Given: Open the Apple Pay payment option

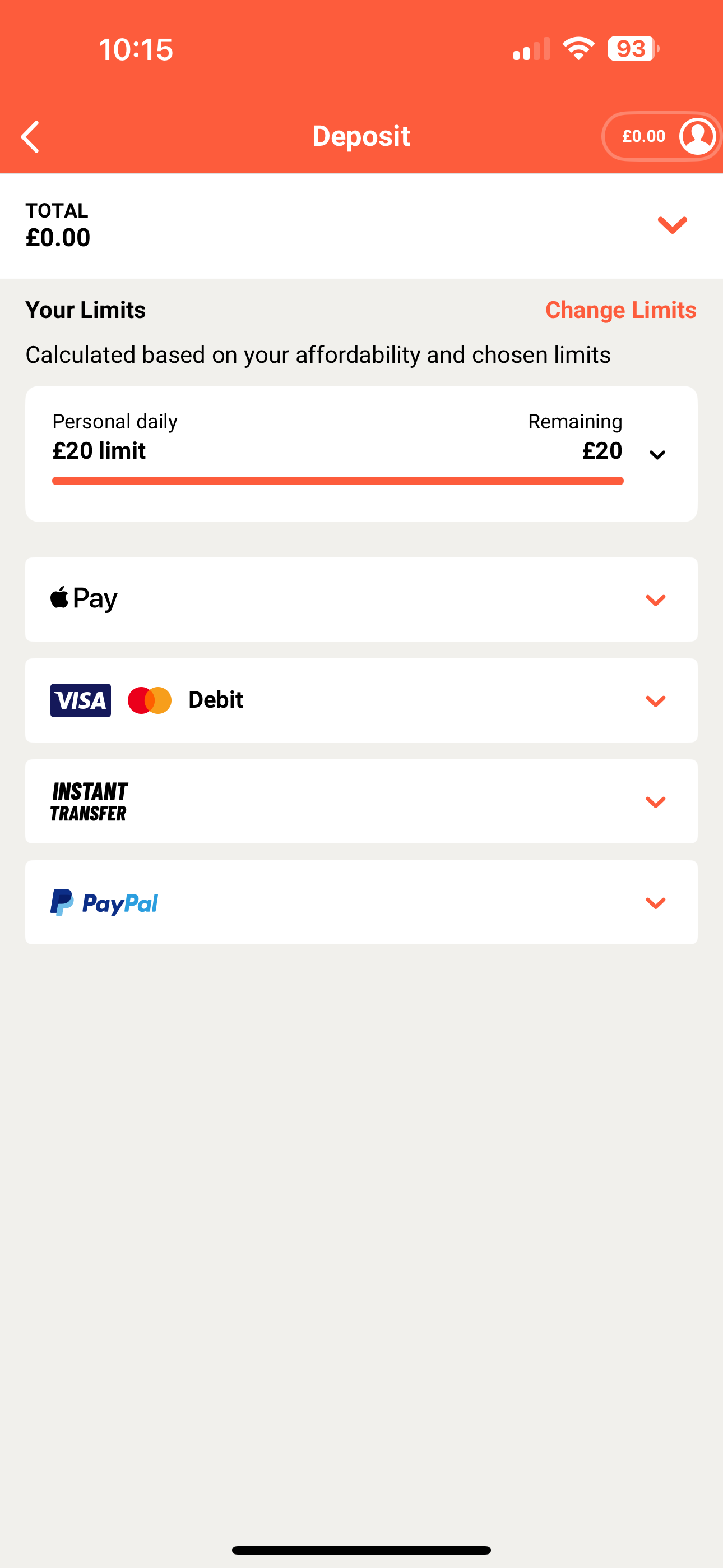Looking at the screenshot, I should (x=655, y=599).
